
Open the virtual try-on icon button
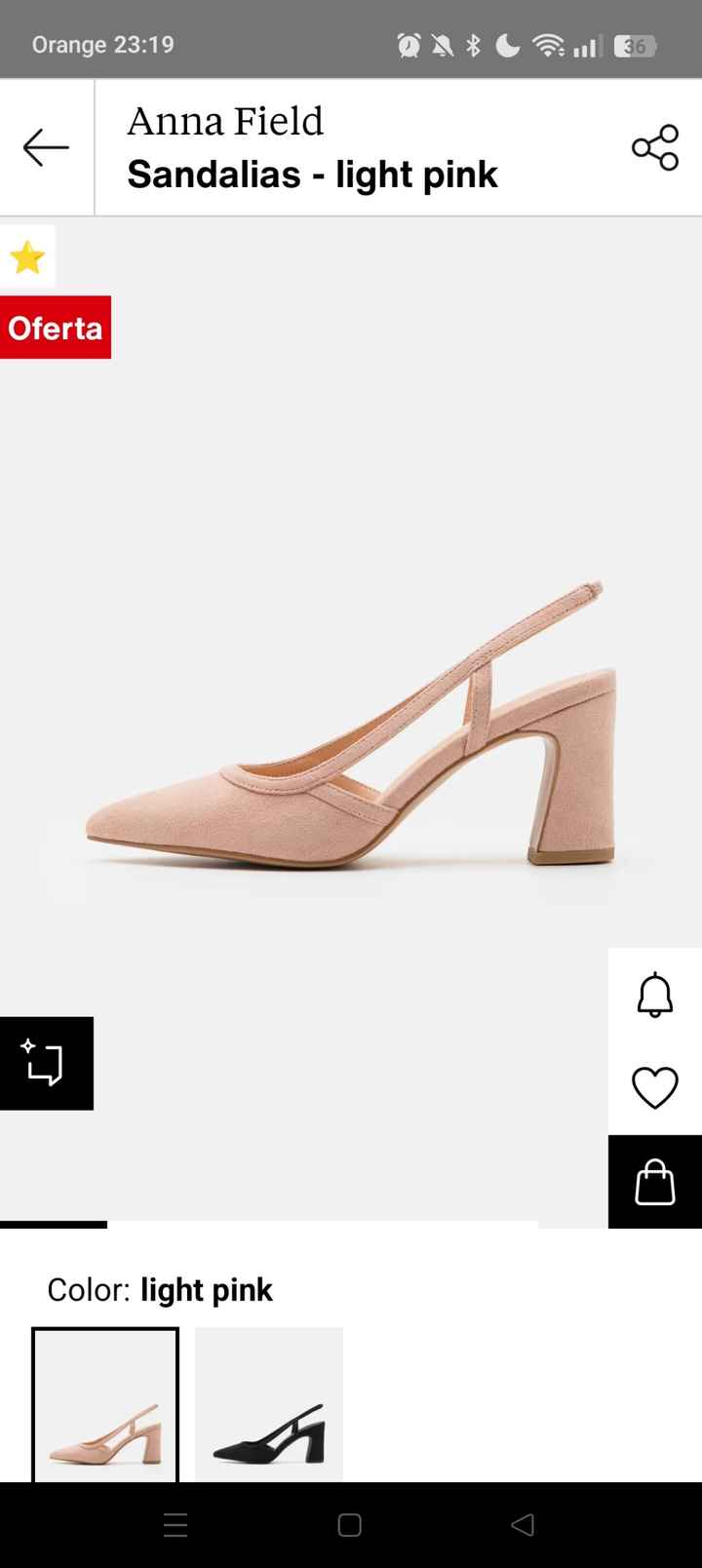(x=46, y=1063)
